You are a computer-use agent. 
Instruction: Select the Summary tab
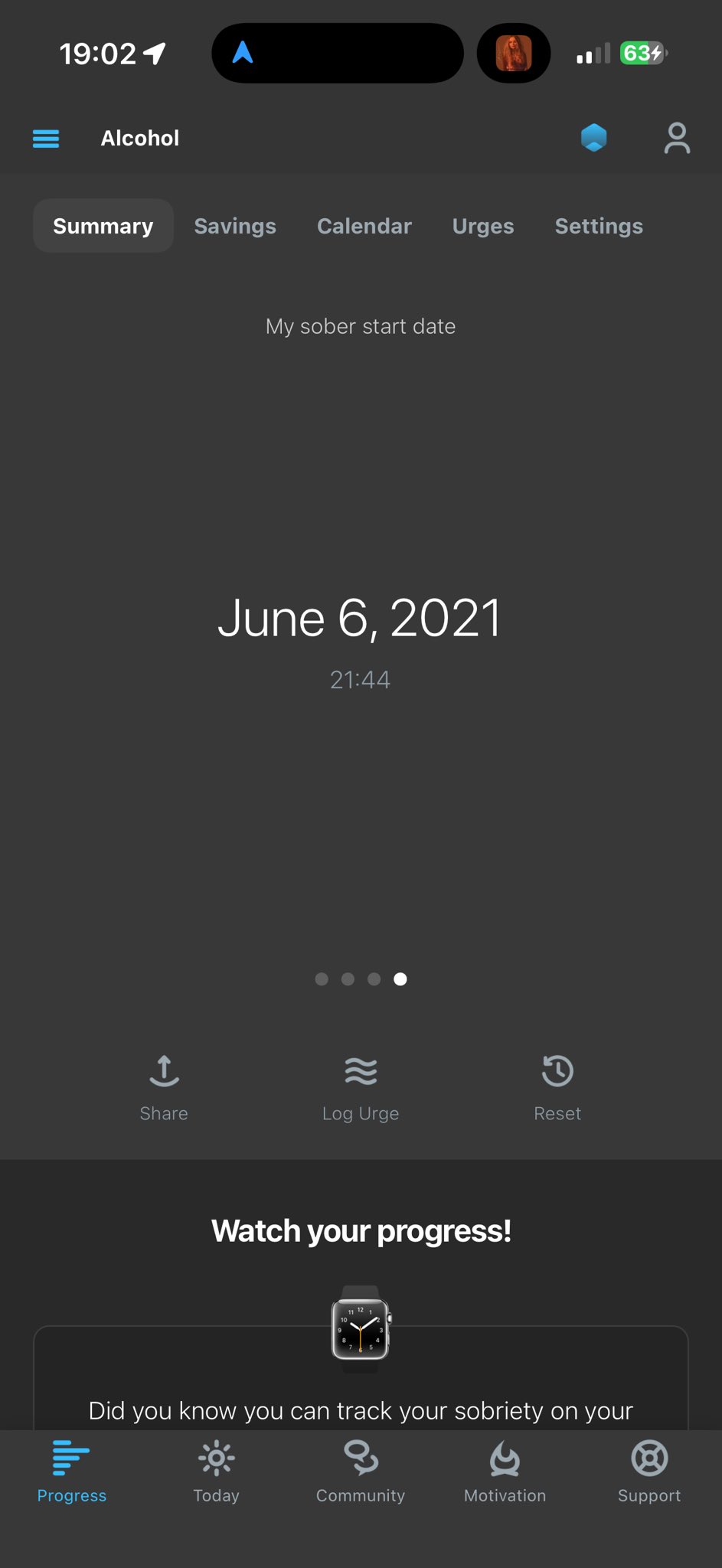(x=103, y=226)
